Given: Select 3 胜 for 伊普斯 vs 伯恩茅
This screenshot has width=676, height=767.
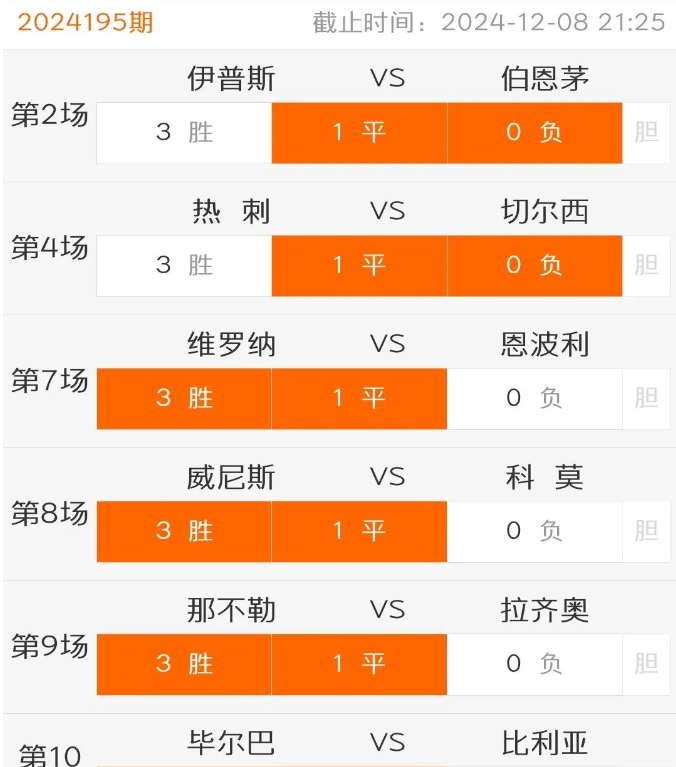Looking at the screenshot, I should pos(184,132).
